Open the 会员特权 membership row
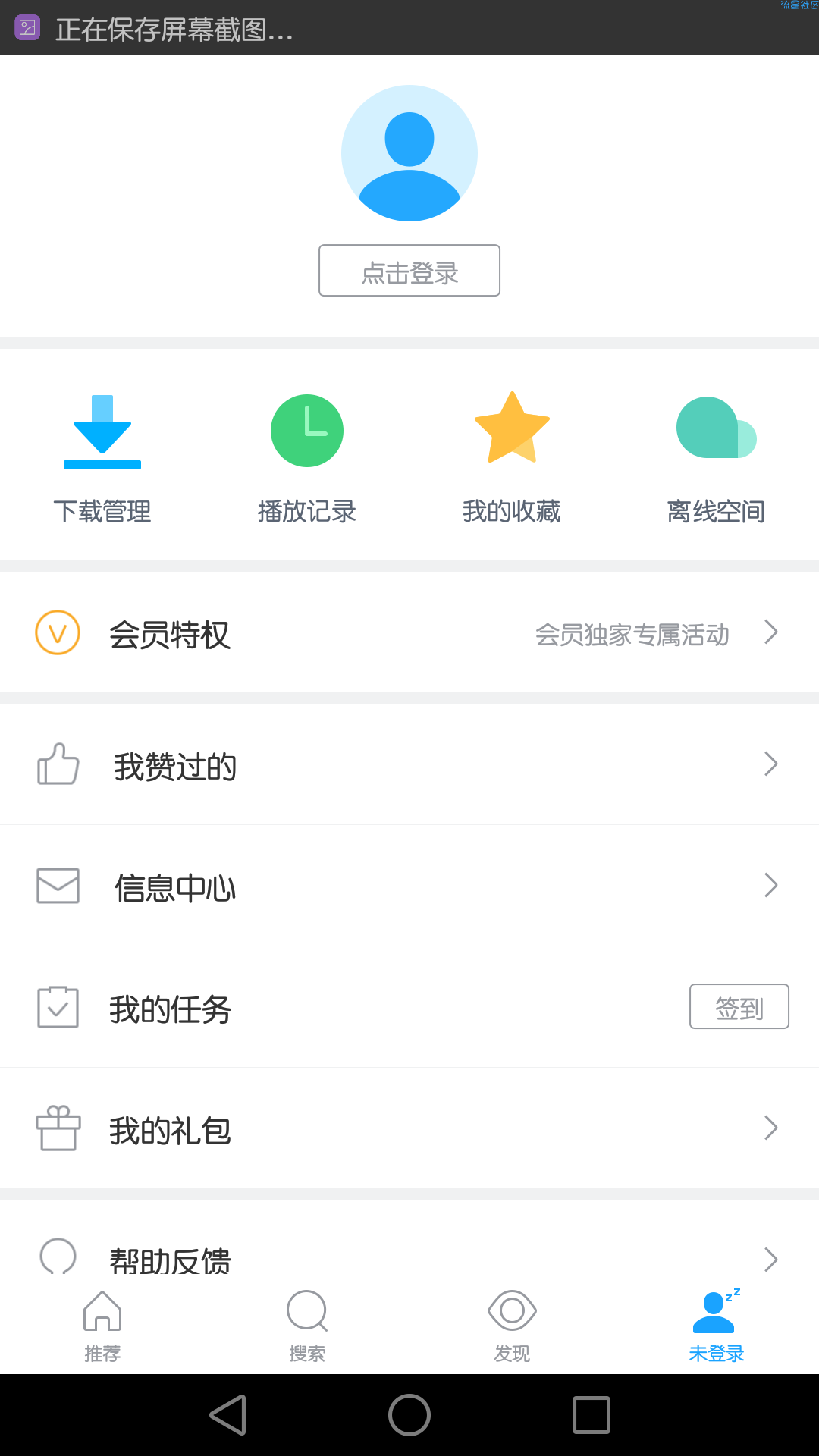Screen dimensions: 819x1456 pyautogui.click(x=409, y=632)
